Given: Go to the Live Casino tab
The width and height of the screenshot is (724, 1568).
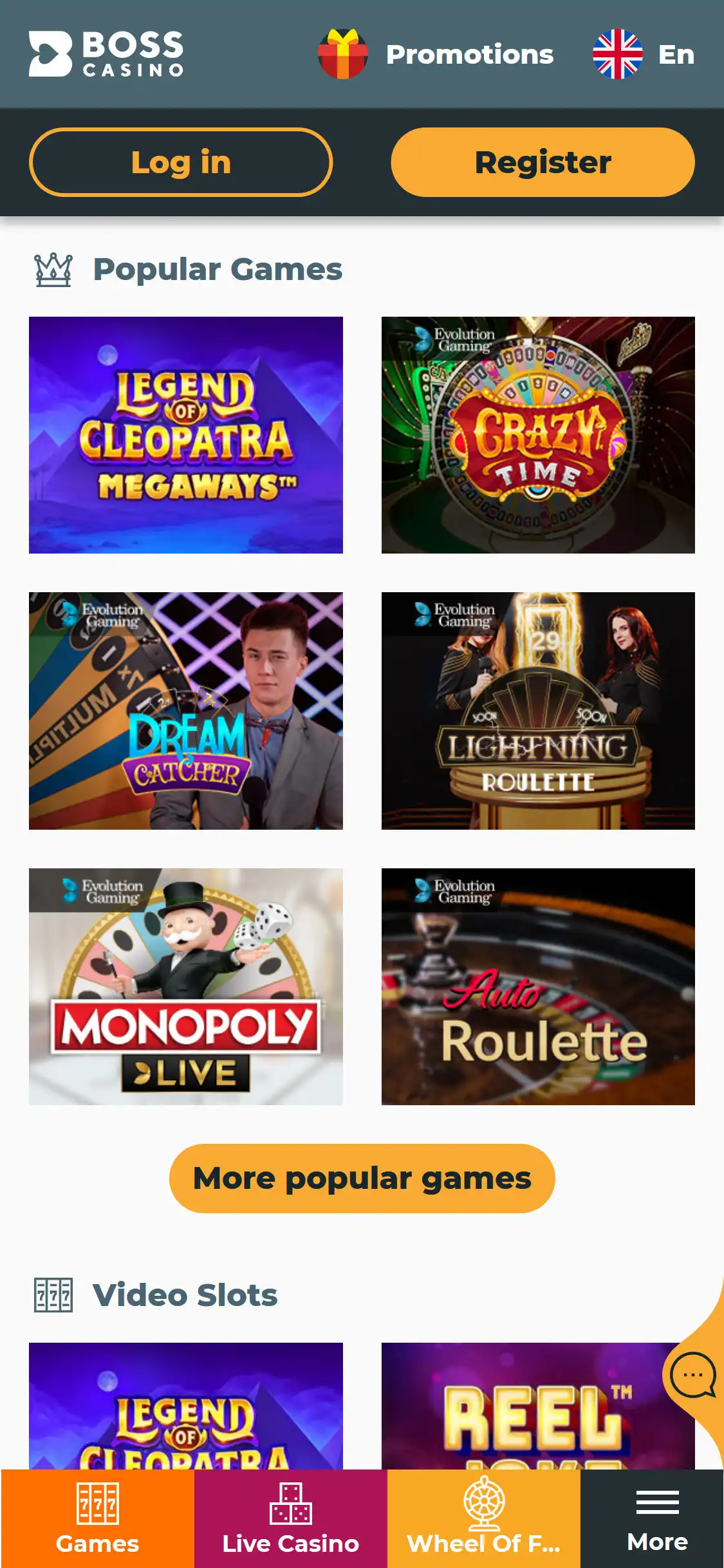Looking at the screenshot, I should (291, 1518).
